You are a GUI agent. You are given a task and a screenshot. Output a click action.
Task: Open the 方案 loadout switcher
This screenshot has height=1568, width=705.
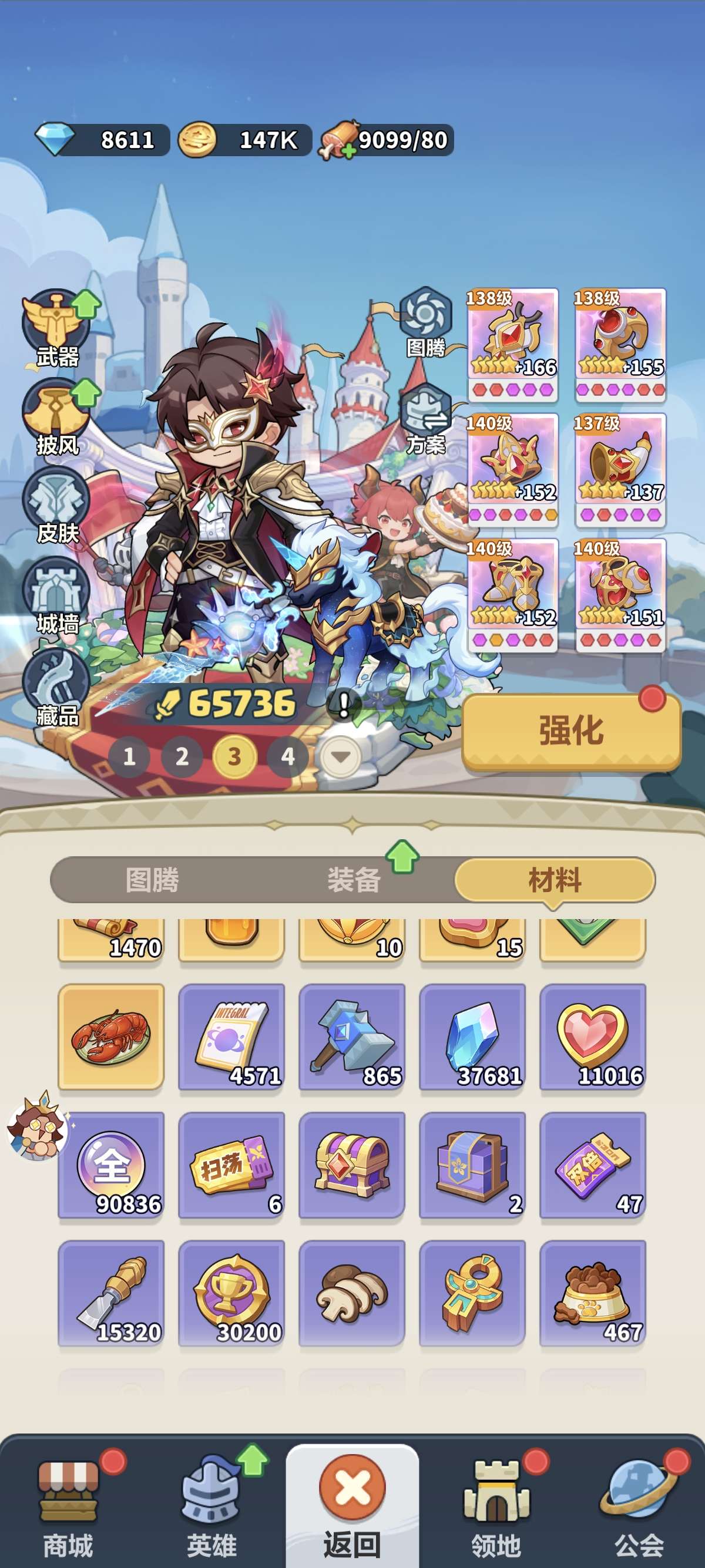[425, 420]
